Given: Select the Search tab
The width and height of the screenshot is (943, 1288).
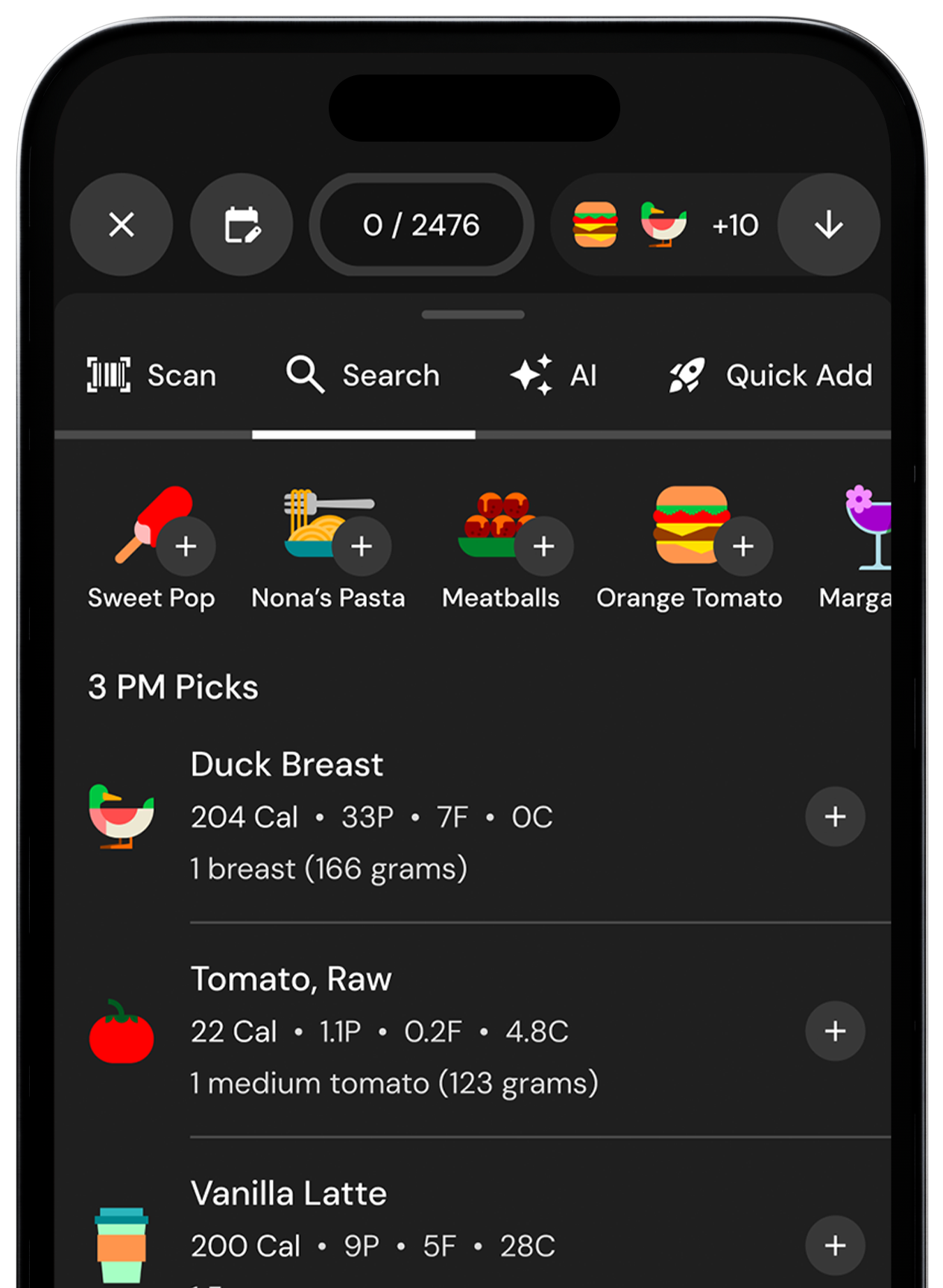Looking at the screenshot, I should coord(364,375).
